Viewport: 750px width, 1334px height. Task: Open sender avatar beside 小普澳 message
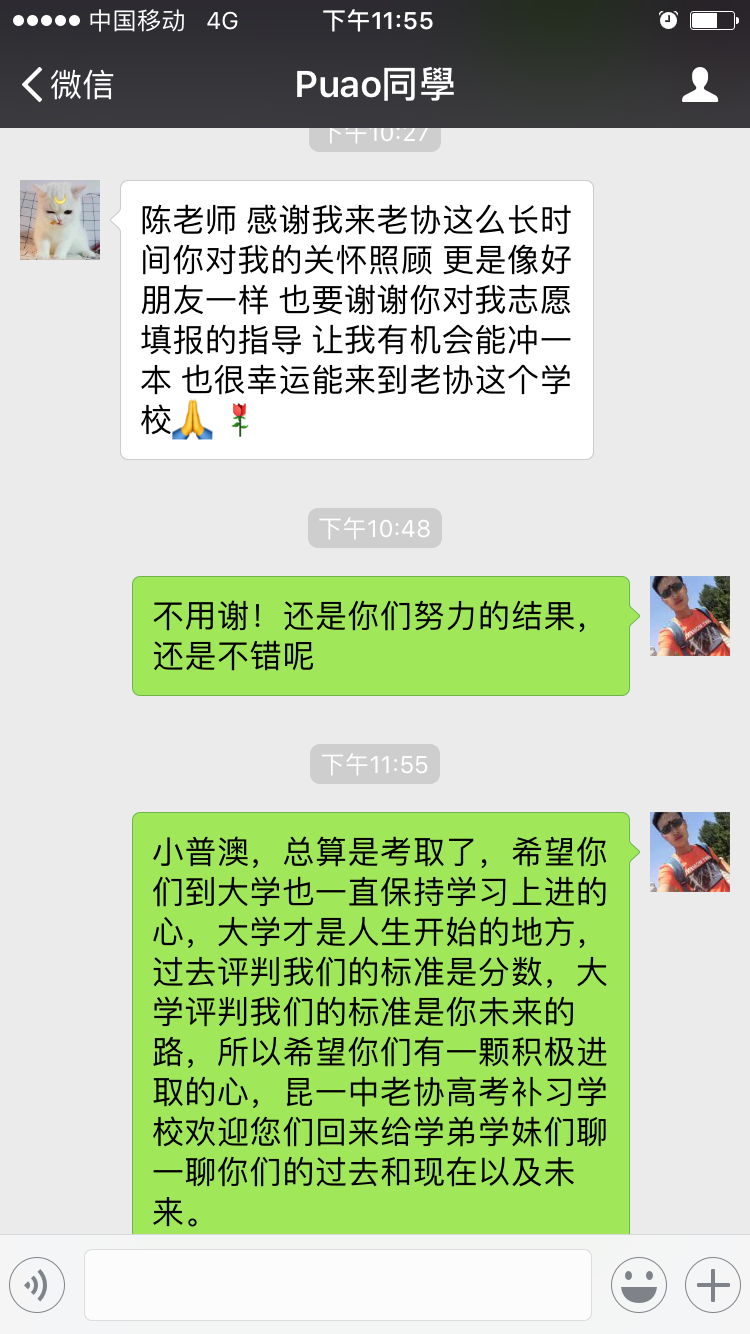[x=690, y=852]
